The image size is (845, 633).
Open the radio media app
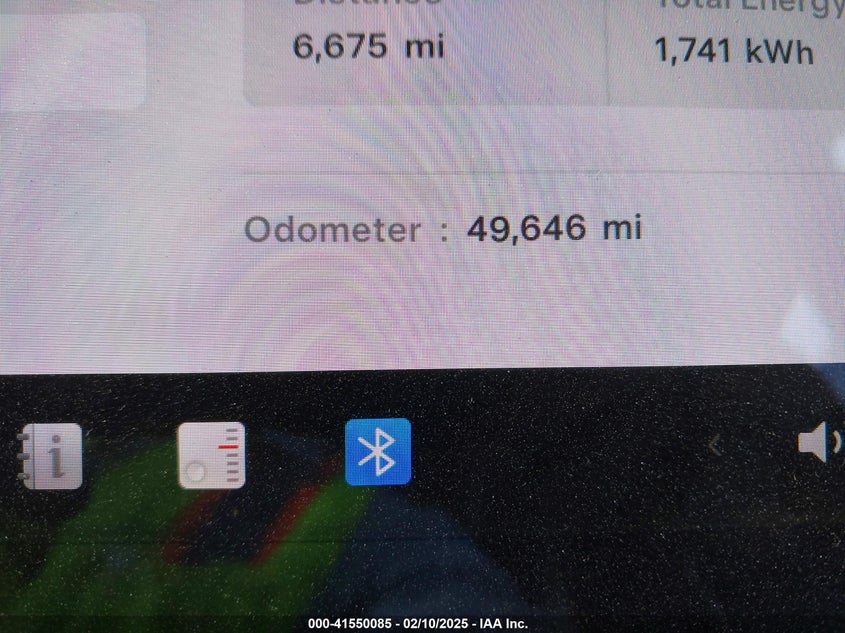pos(211,456)
